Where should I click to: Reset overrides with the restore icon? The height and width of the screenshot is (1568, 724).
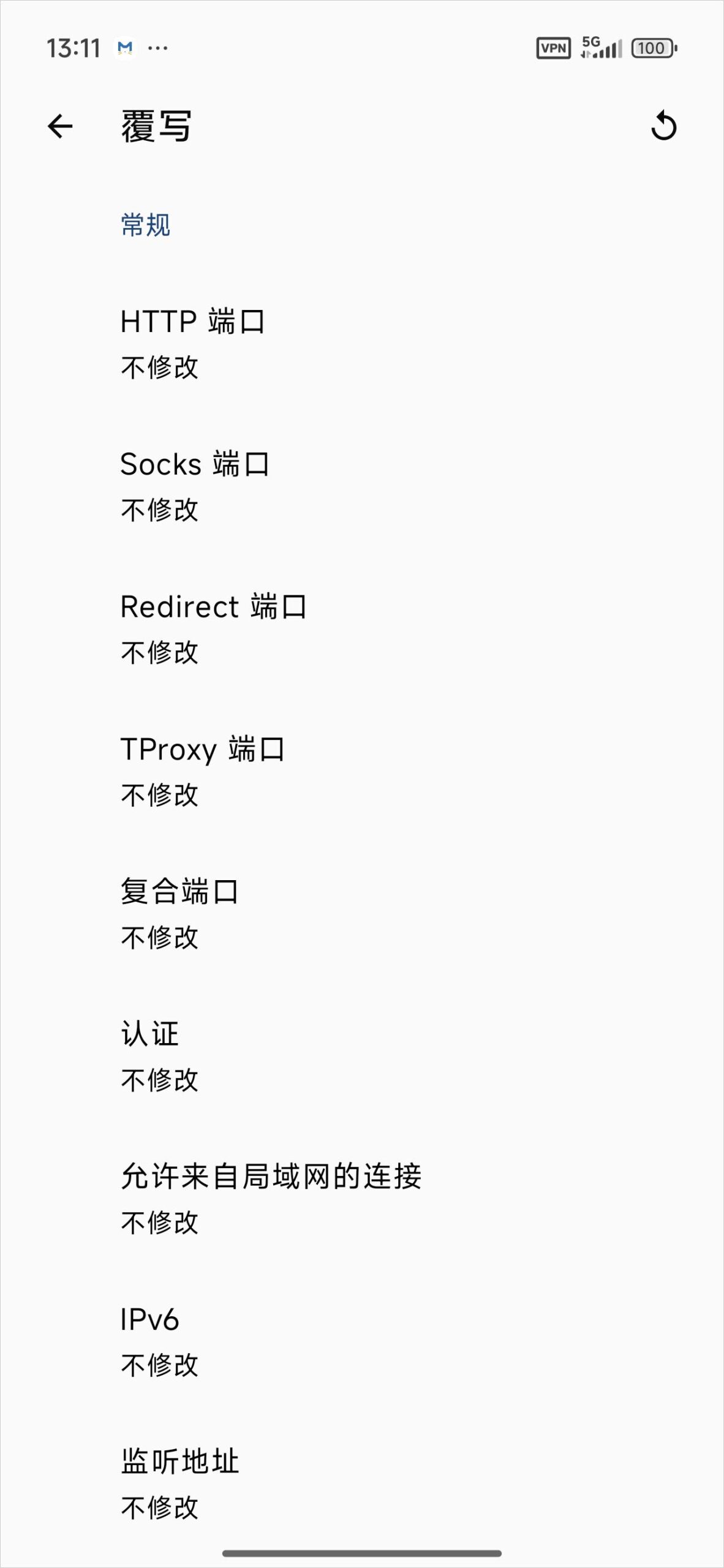(663, 126)
